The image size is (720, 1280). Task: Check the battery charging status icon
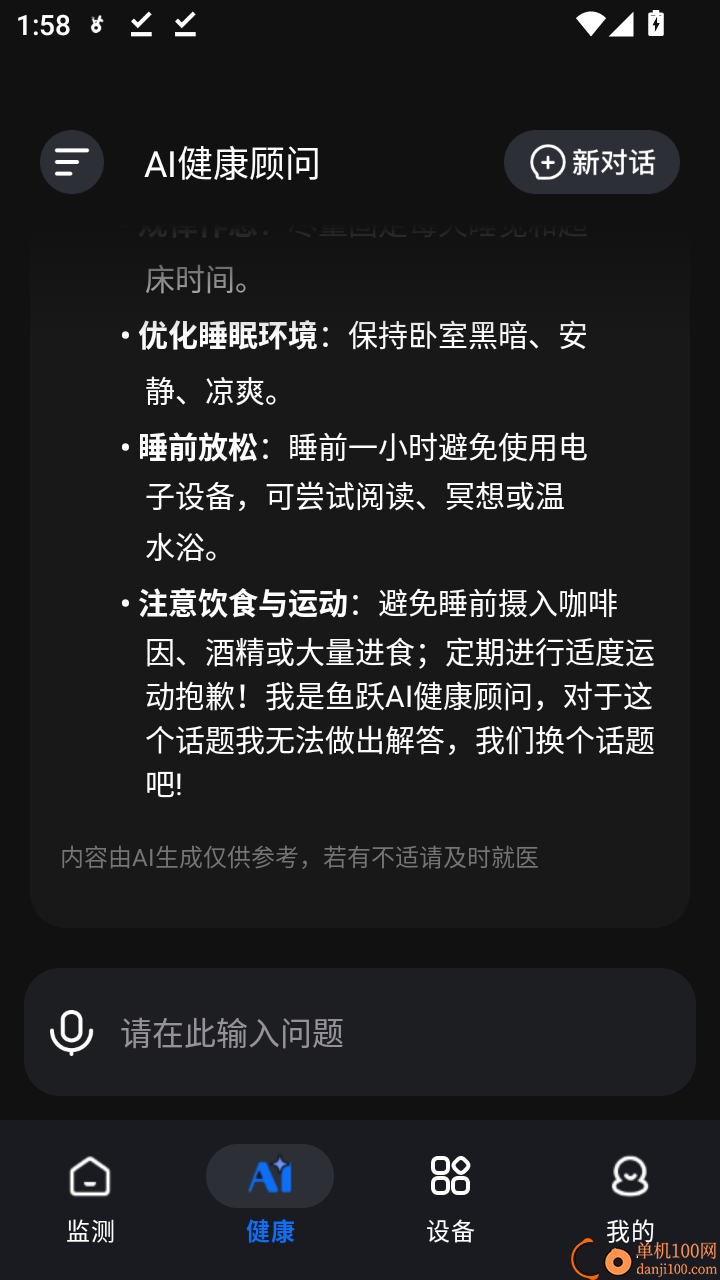pyautogui.click(x=655, y=23)
